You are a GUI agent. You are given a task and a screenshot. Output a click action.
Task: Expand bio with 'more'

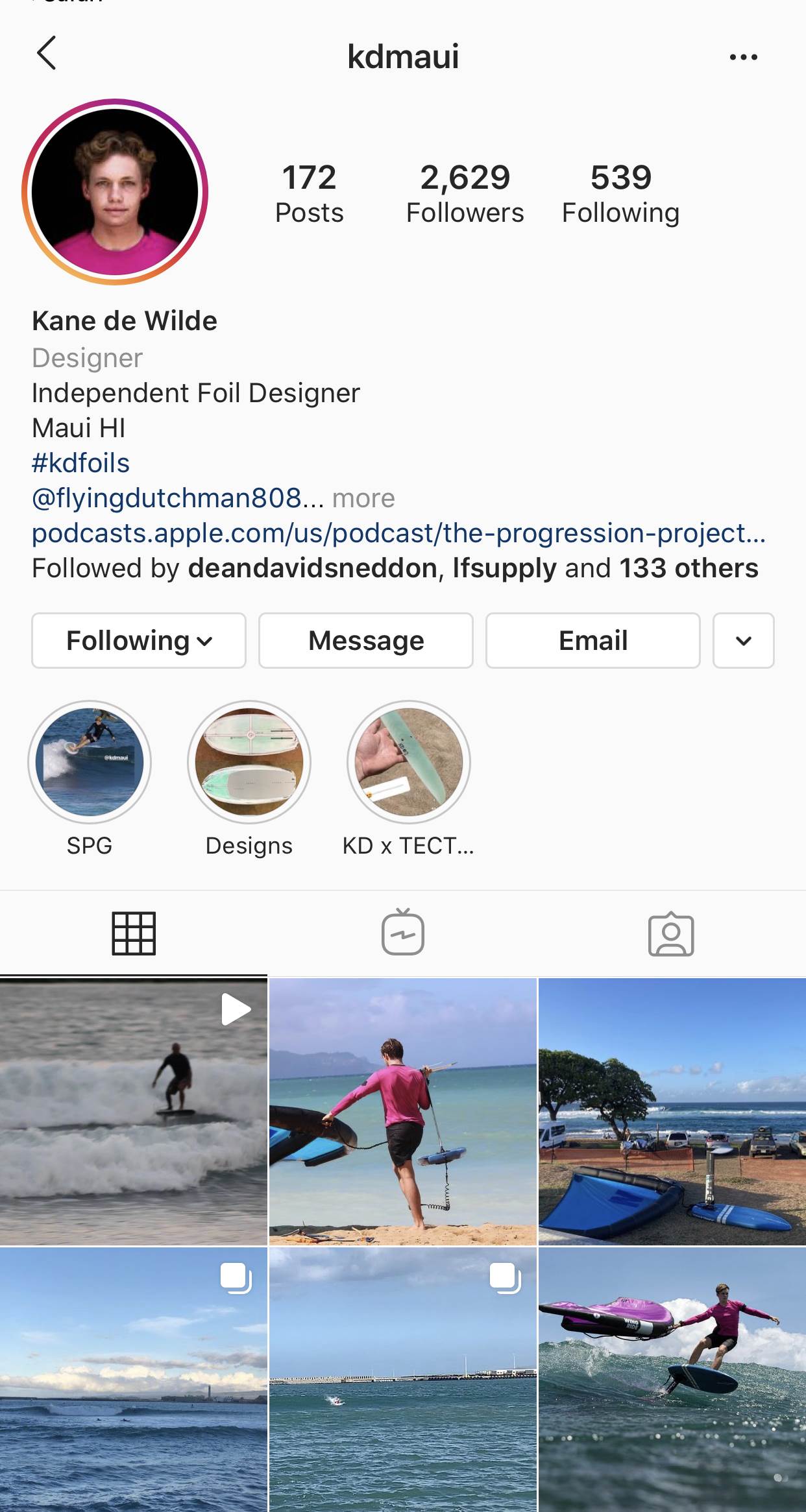363,498
